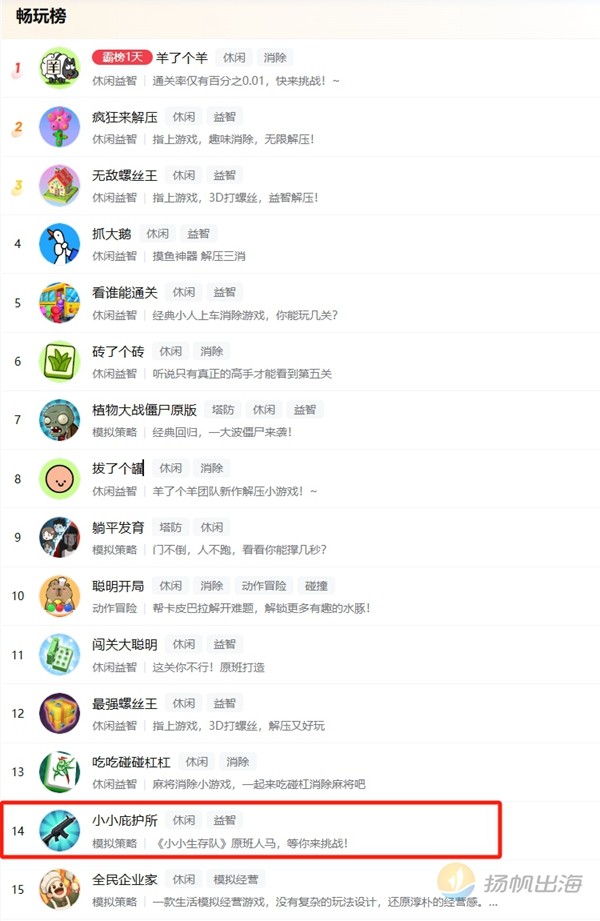Select the 躺平发育 game
Screen dimensions: 600x921
pos(118,527)
